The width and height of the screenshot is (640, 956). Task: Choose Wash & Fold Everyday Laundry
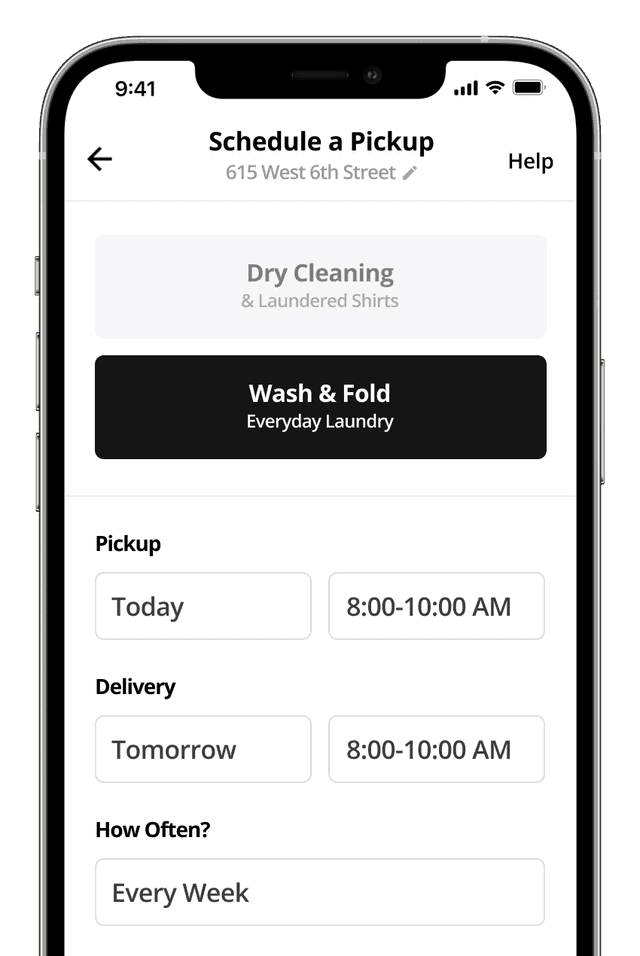click(320, 407)
